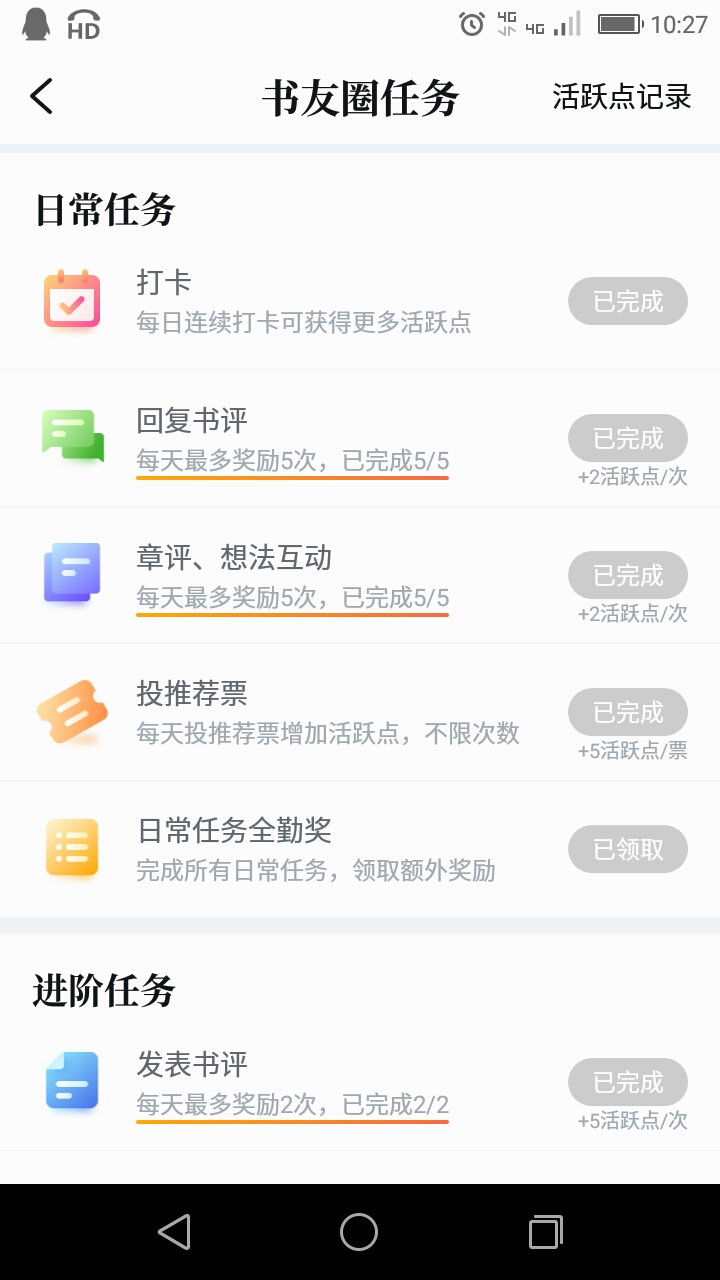Tap 已领取 button for 日常任务全勤奖
Viewport: 720px width, 1280px height.
(628, 849)
